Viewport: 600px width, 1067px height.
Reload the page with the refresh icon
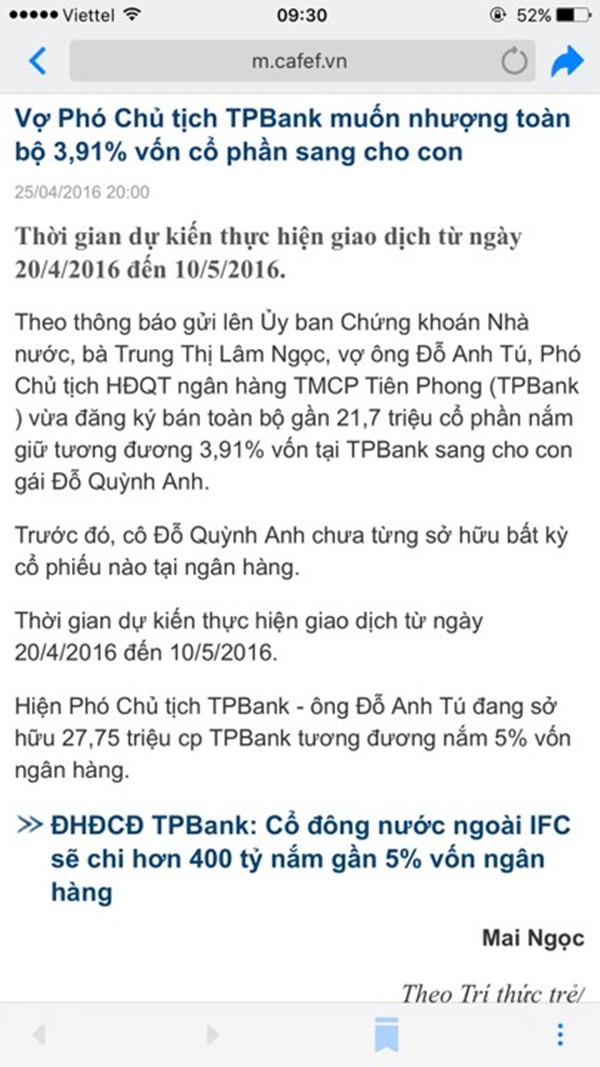pos(514,62)
